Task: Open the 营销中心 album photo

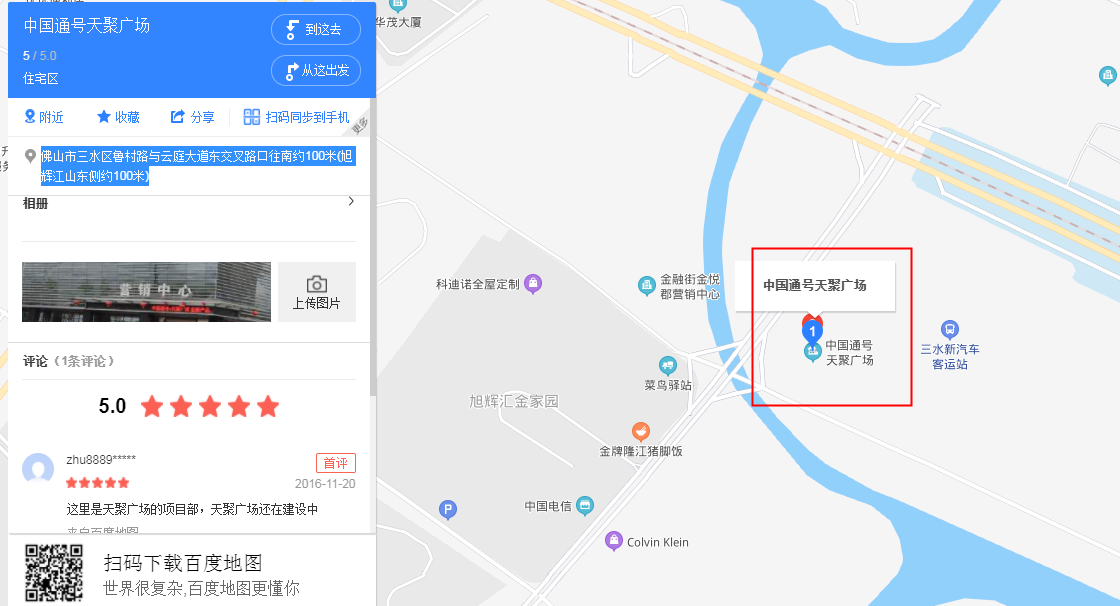Action: pos(146,292)
